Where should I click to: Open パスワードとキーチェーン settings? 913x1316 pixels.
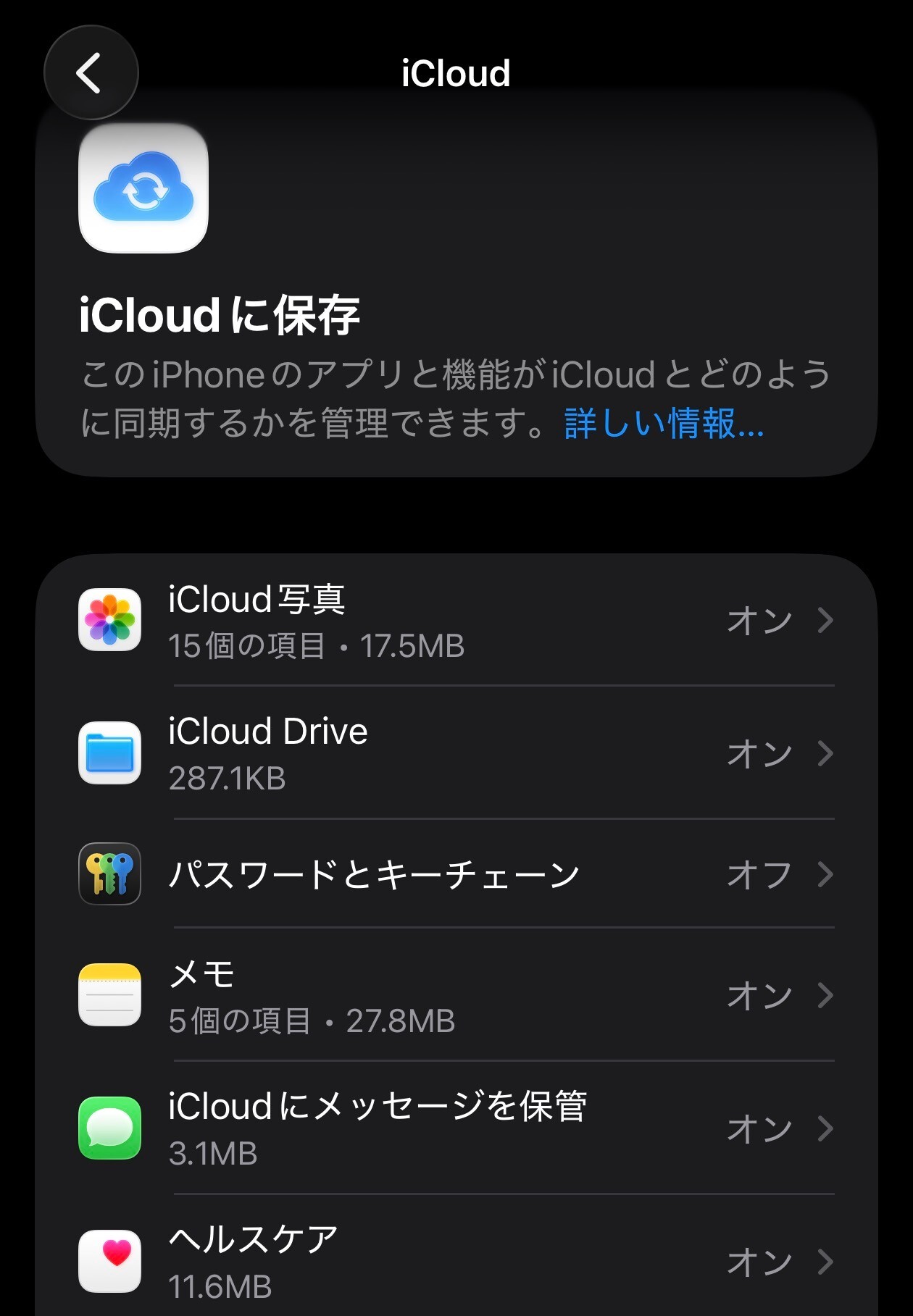tap(456, 874)
